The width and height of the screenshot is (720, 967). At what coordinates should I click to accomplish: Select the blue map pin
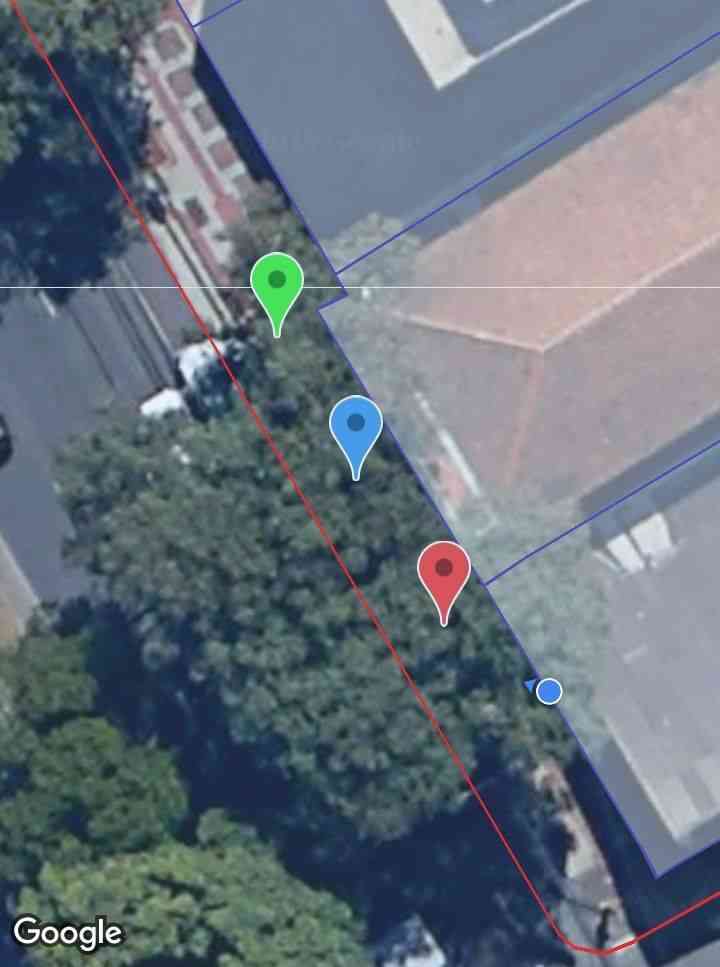coord(356,426)
